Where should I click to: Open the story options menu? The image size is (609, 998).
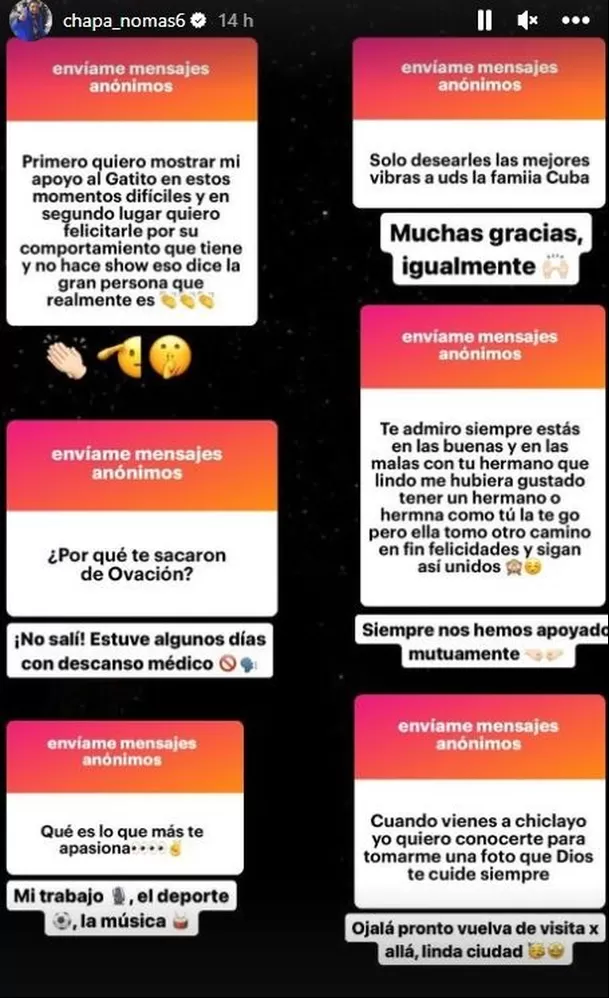(576, 20)
